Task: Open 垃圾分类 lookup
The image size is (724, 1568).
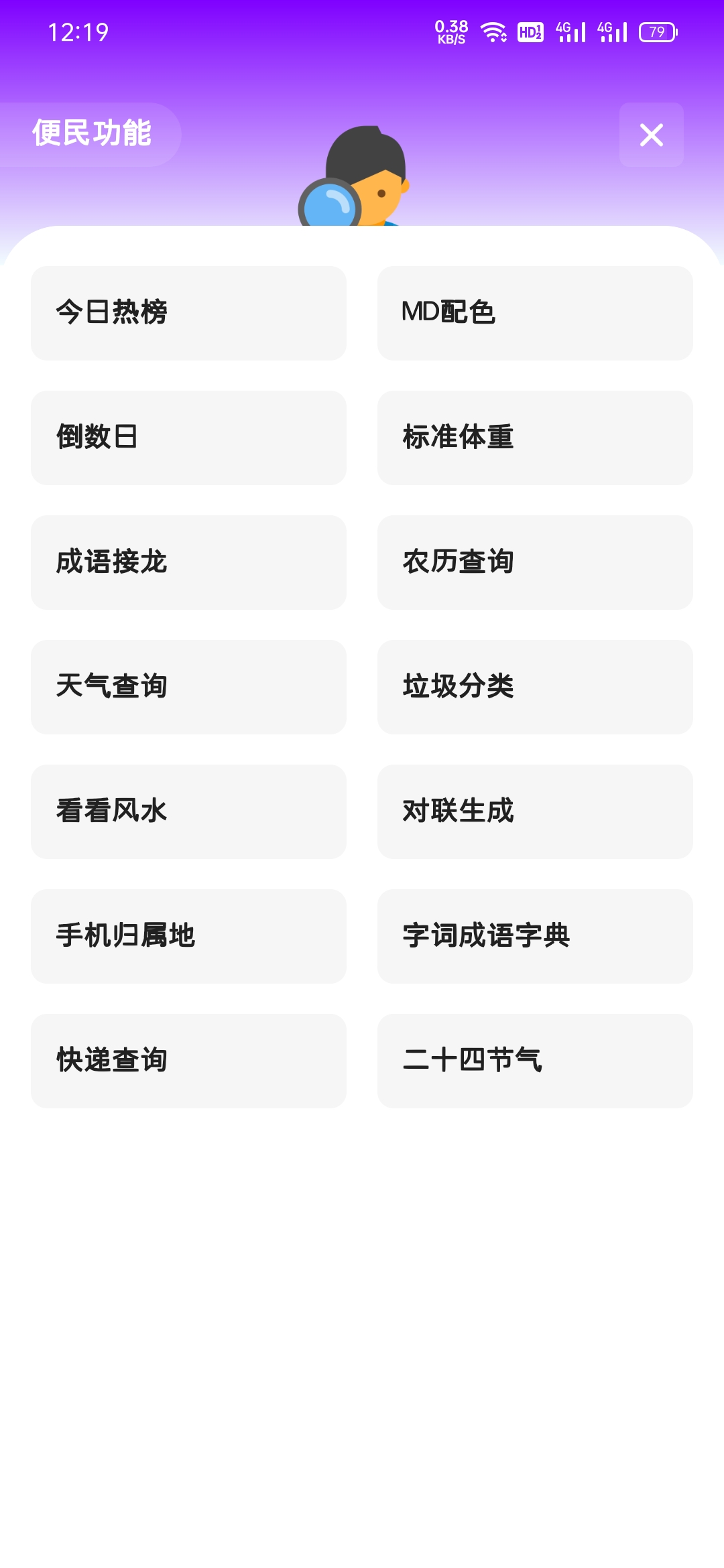Action: tap(535, 687)
